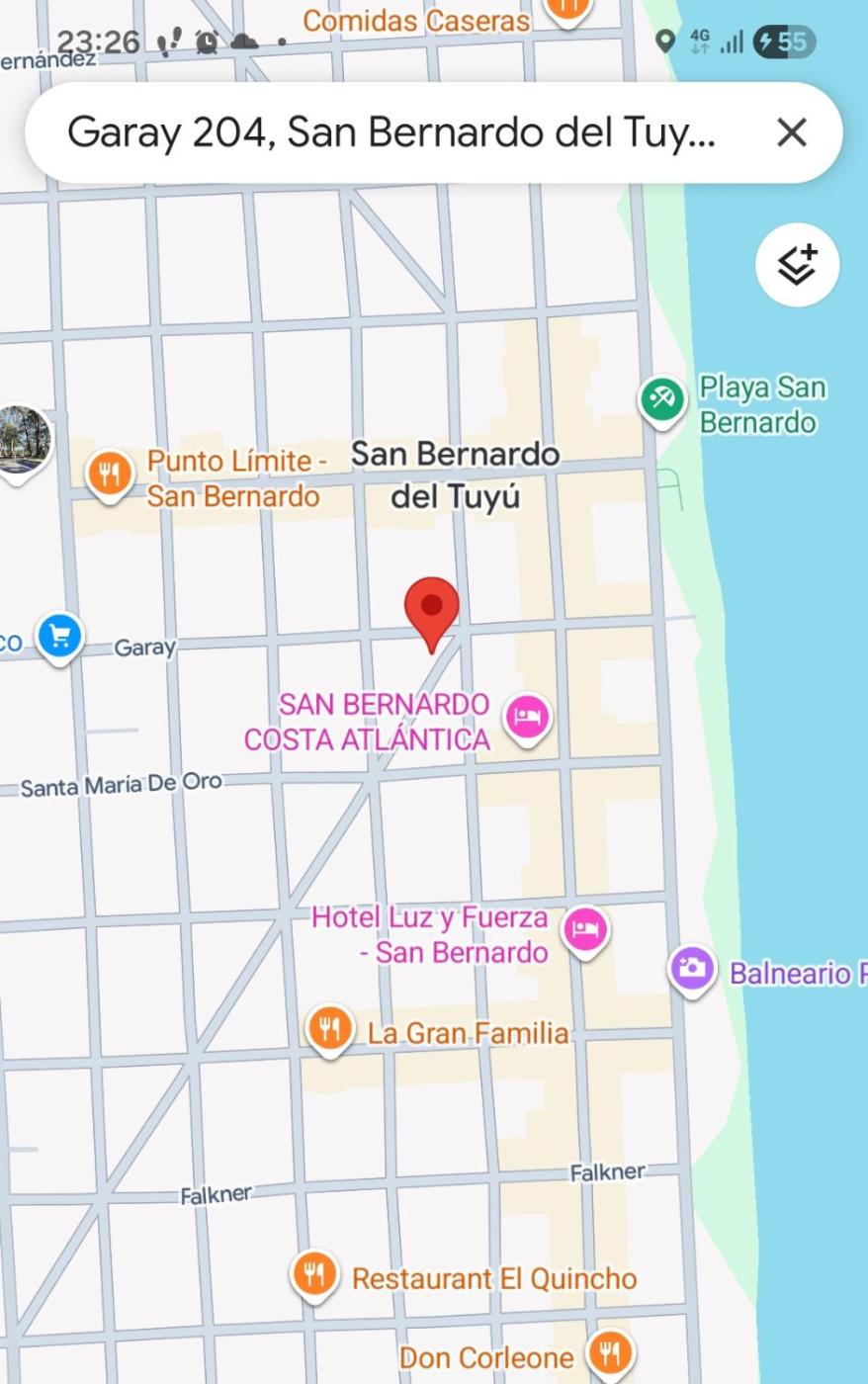This screenshot has height=1384, width=868.
Task: Open Comidas Caseras restaurant marker
Action: pyautogui.click(x=567, y=10)
